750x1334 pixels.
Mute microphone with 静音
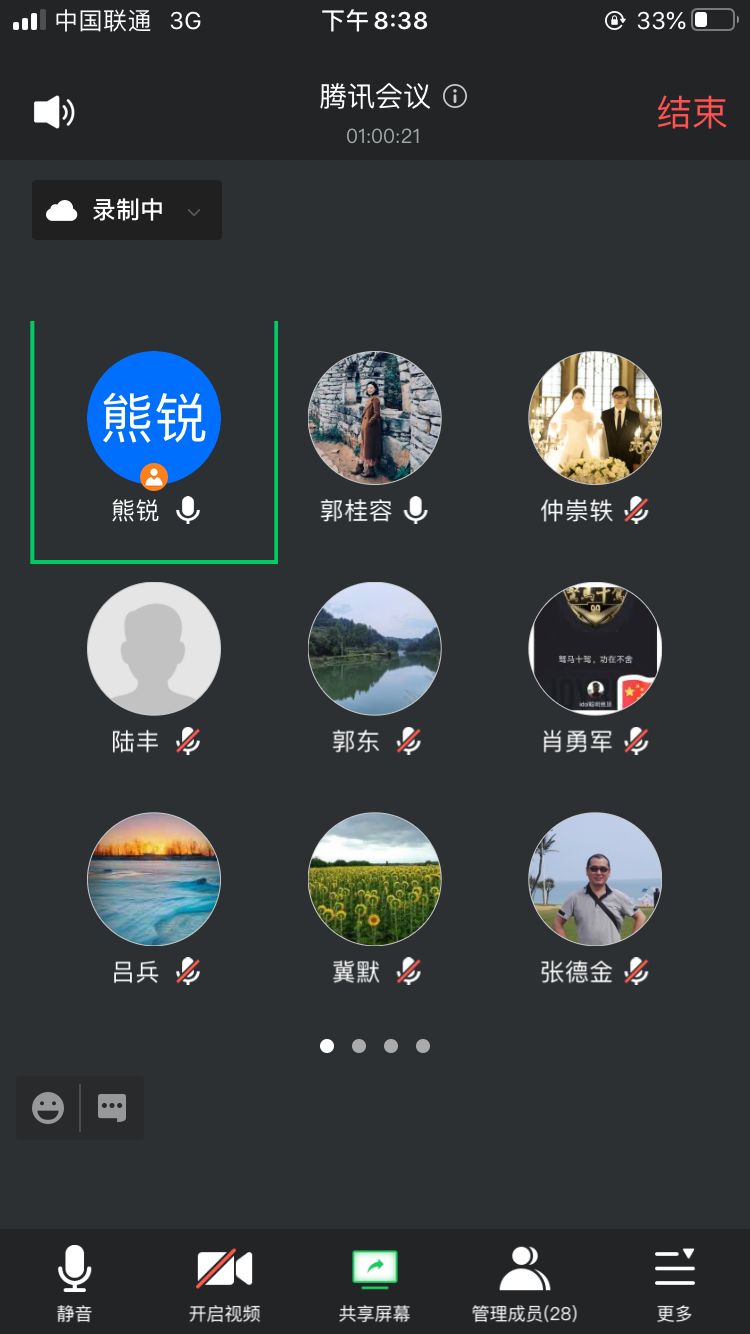coord(74,1283)
